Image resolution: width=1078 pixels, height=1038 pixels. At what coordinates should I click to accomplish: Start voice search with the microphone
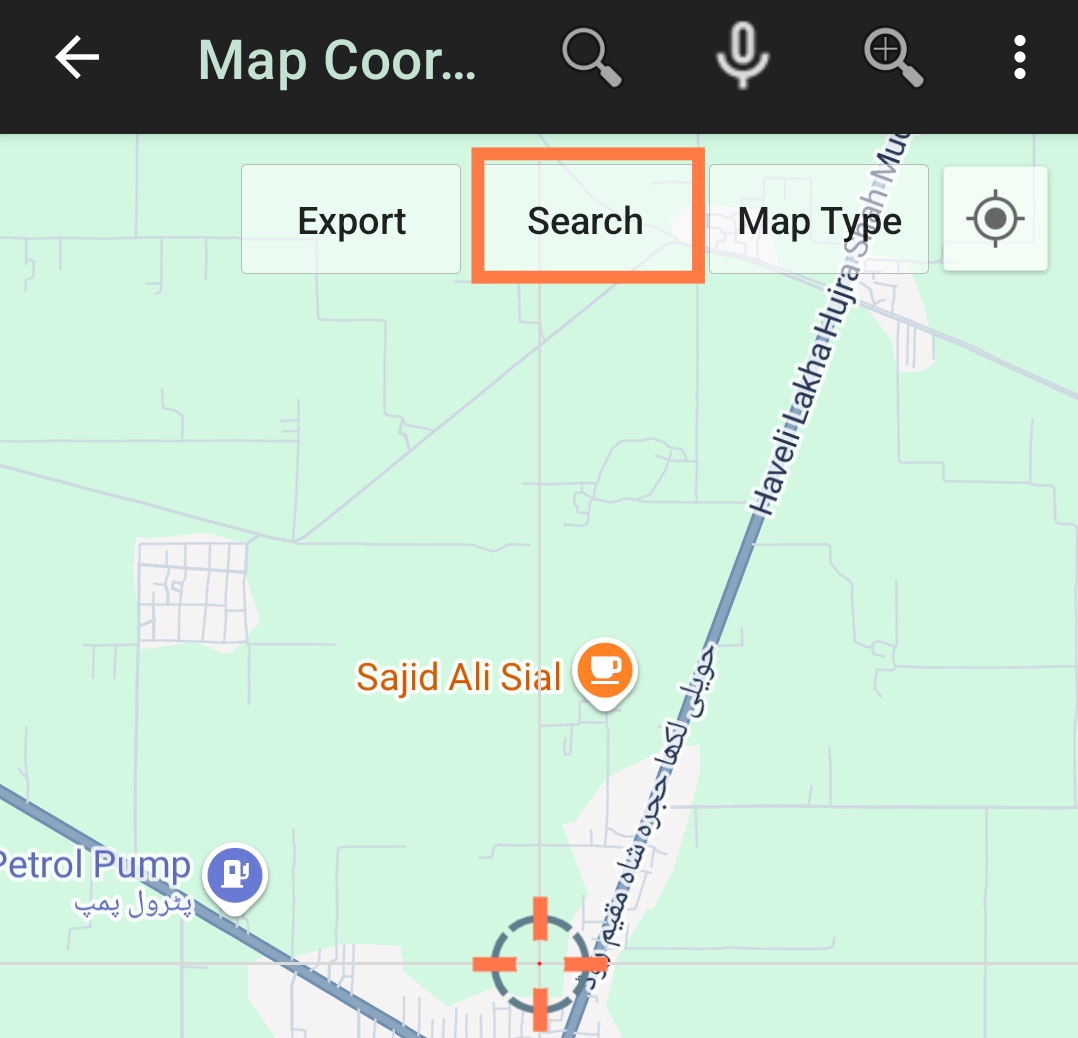(742, 56)
